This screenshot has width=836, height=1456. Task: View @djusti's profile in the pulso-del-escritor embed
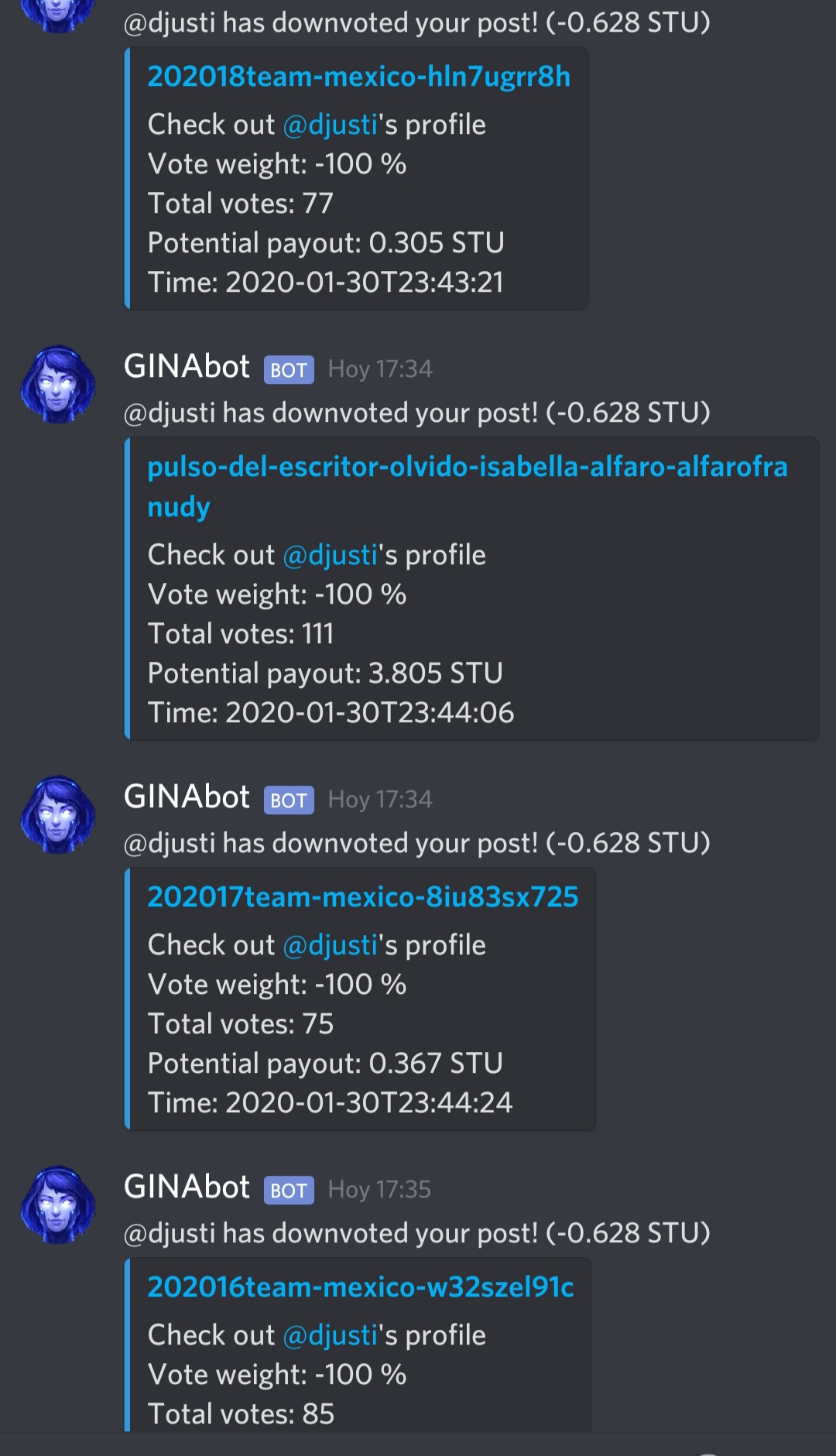330,556
